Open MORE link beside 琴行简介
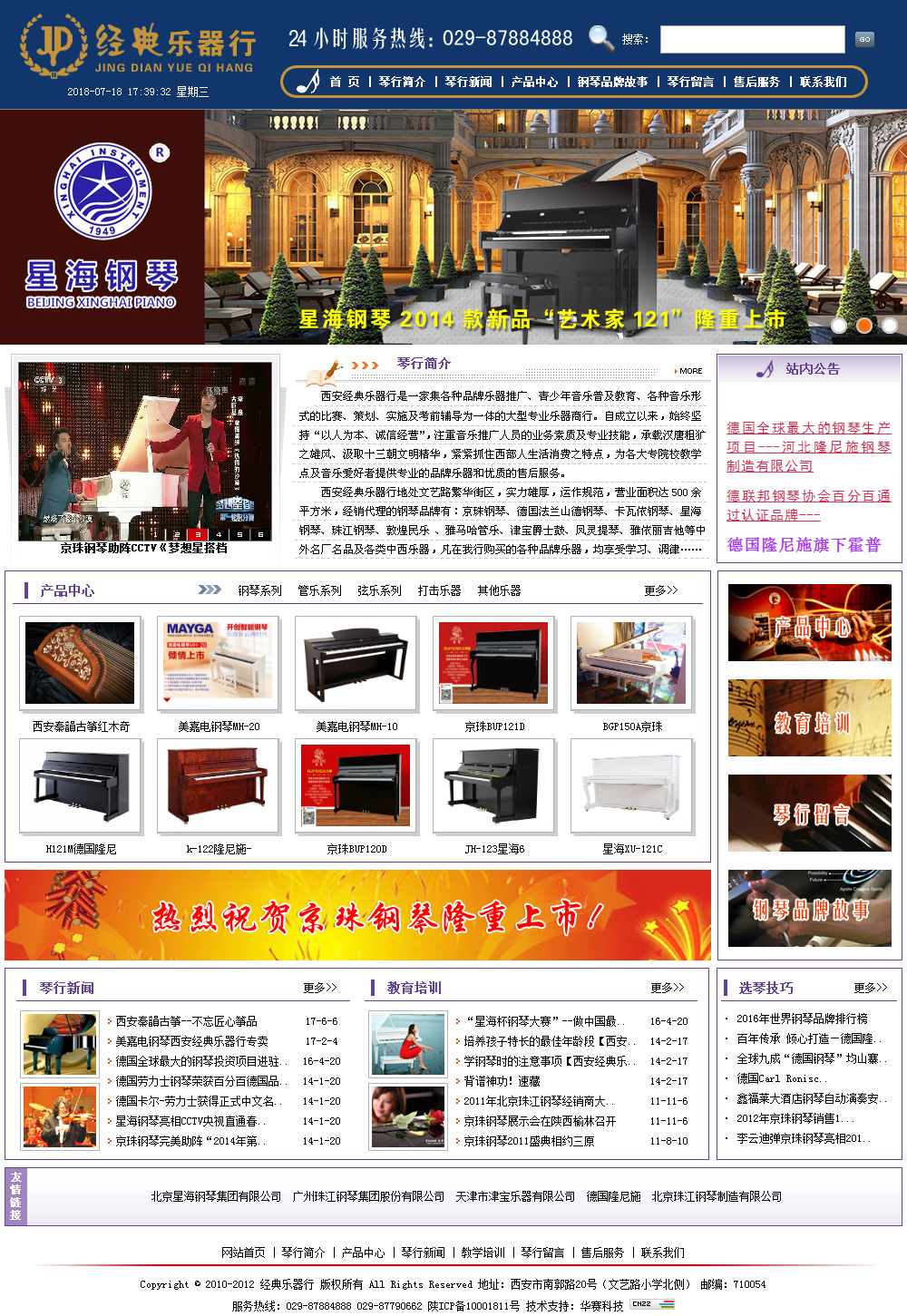Viewport: 907px width, 1316px height. tap(689, 371)
